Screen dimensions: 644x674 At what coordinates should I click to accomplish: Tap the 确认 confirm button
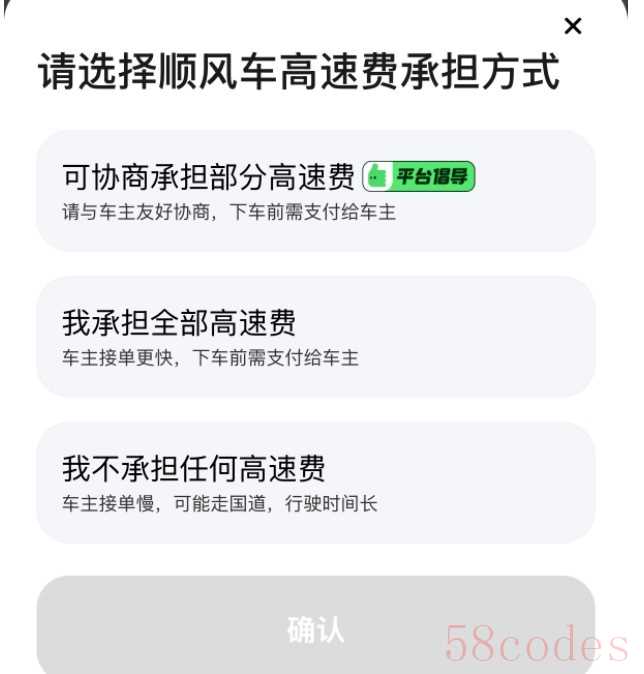(x=315, y=628)
